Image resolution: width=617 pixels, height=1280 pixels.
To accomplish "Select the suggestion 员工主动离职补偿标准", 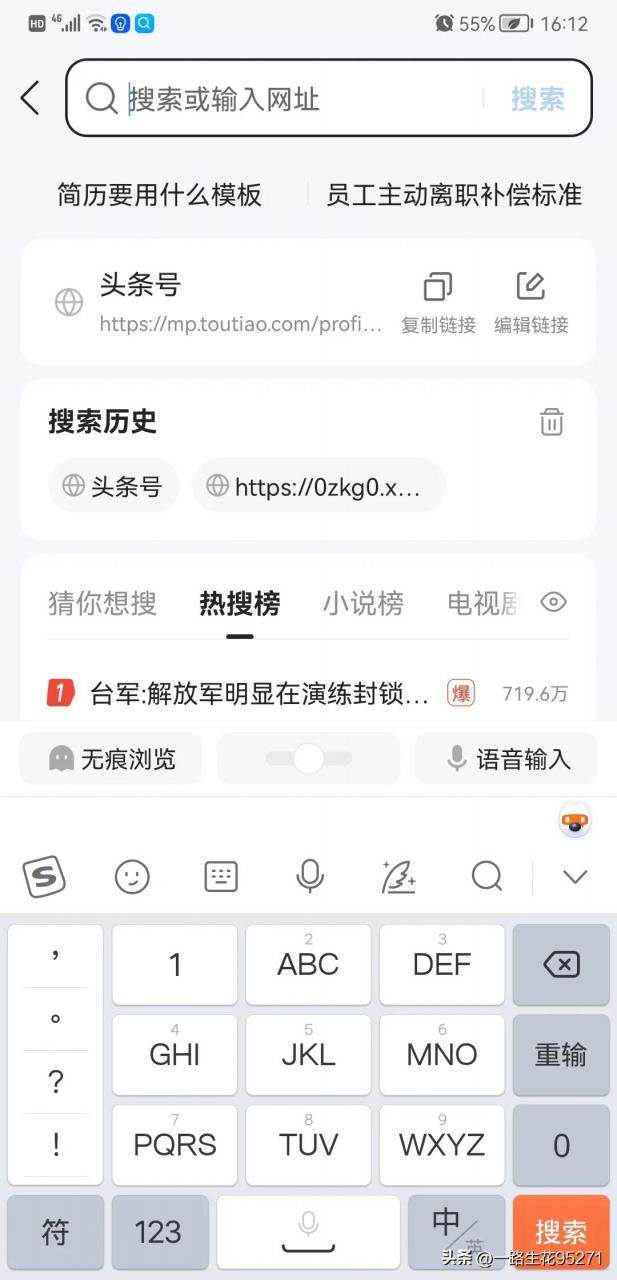I will point(454,195).
